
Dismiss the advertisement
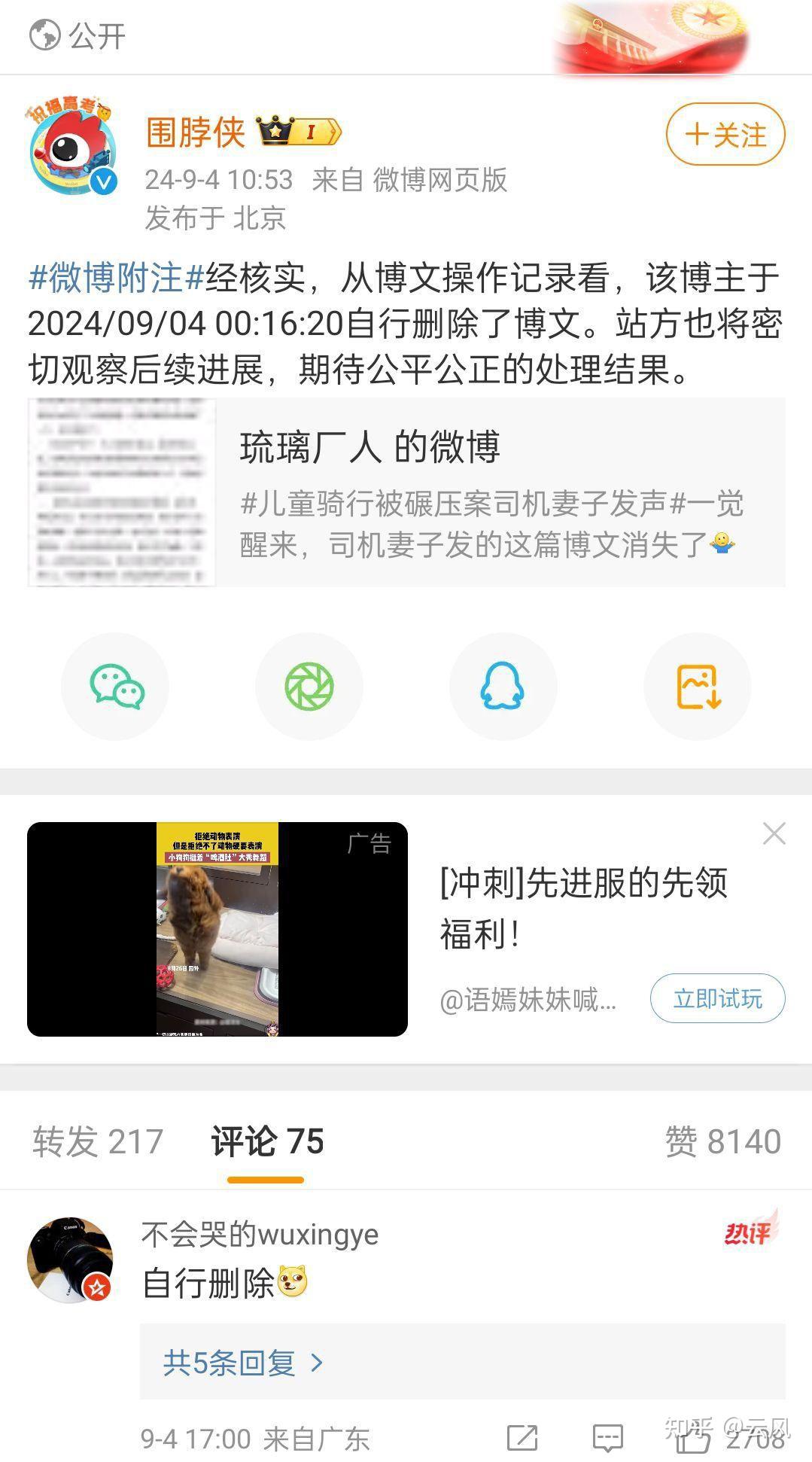click(x=774, y=833)
